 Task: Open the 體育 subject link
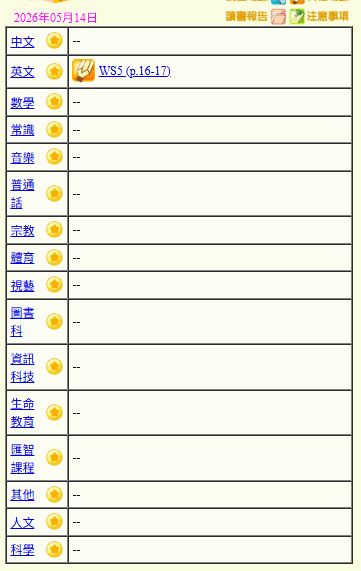coord(22,258)
